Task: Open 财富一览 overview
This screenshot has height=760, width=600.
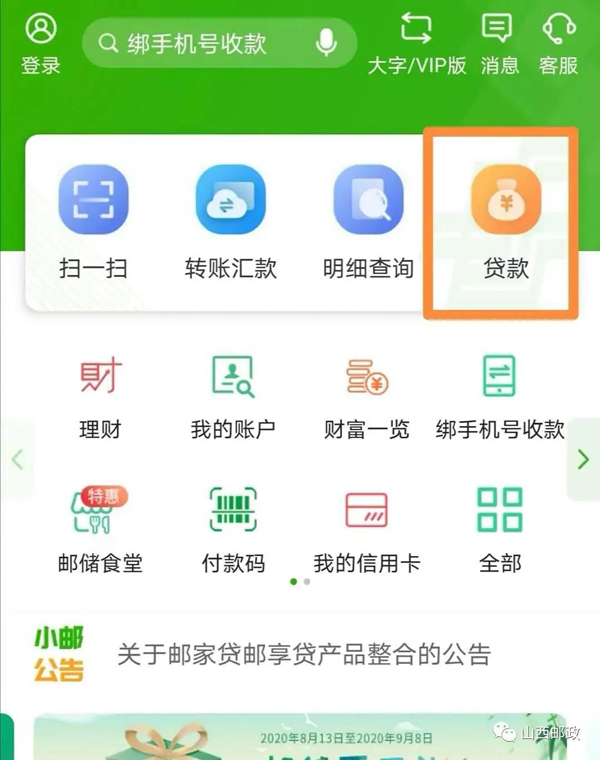Action: tap(367, 396)
